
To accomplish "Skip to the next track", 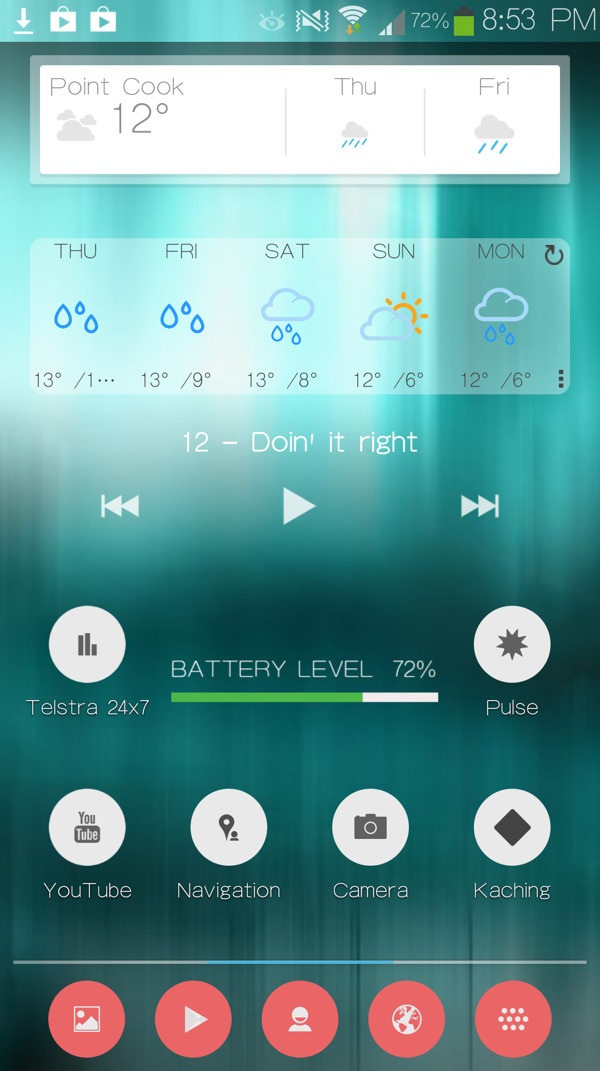I will [479, 506].
